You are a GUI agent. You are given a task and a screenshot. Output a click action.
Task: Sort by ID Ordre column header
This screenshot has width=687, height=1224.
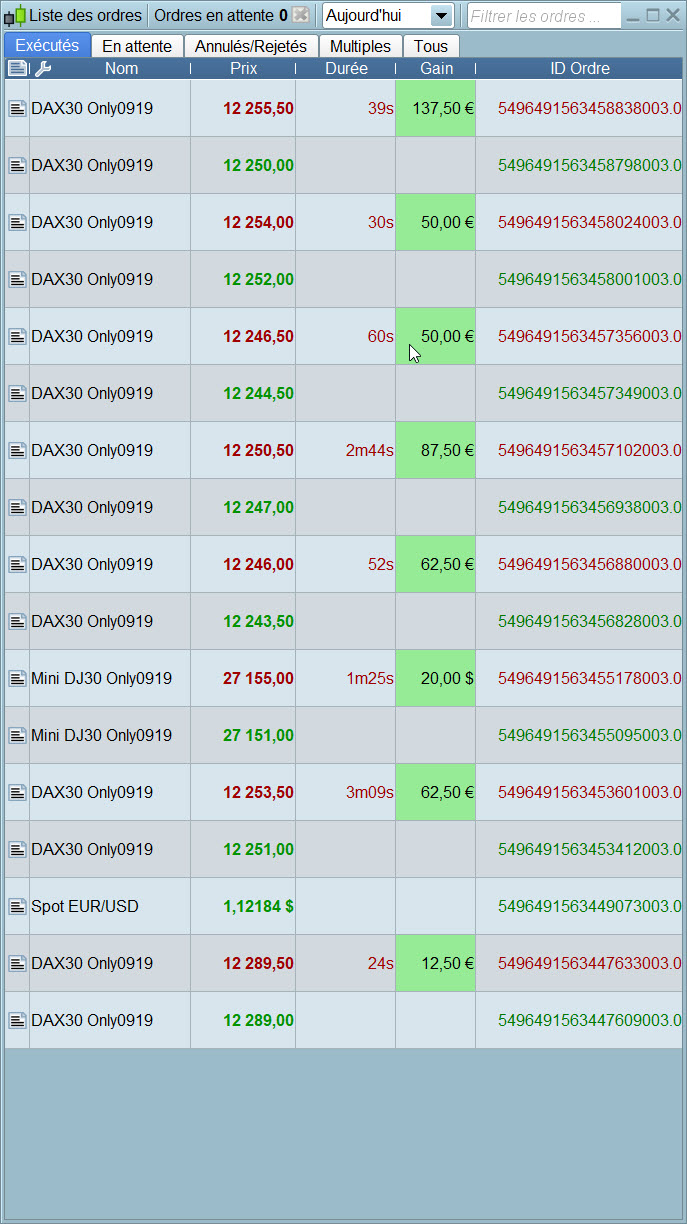(x=580, y=68)
